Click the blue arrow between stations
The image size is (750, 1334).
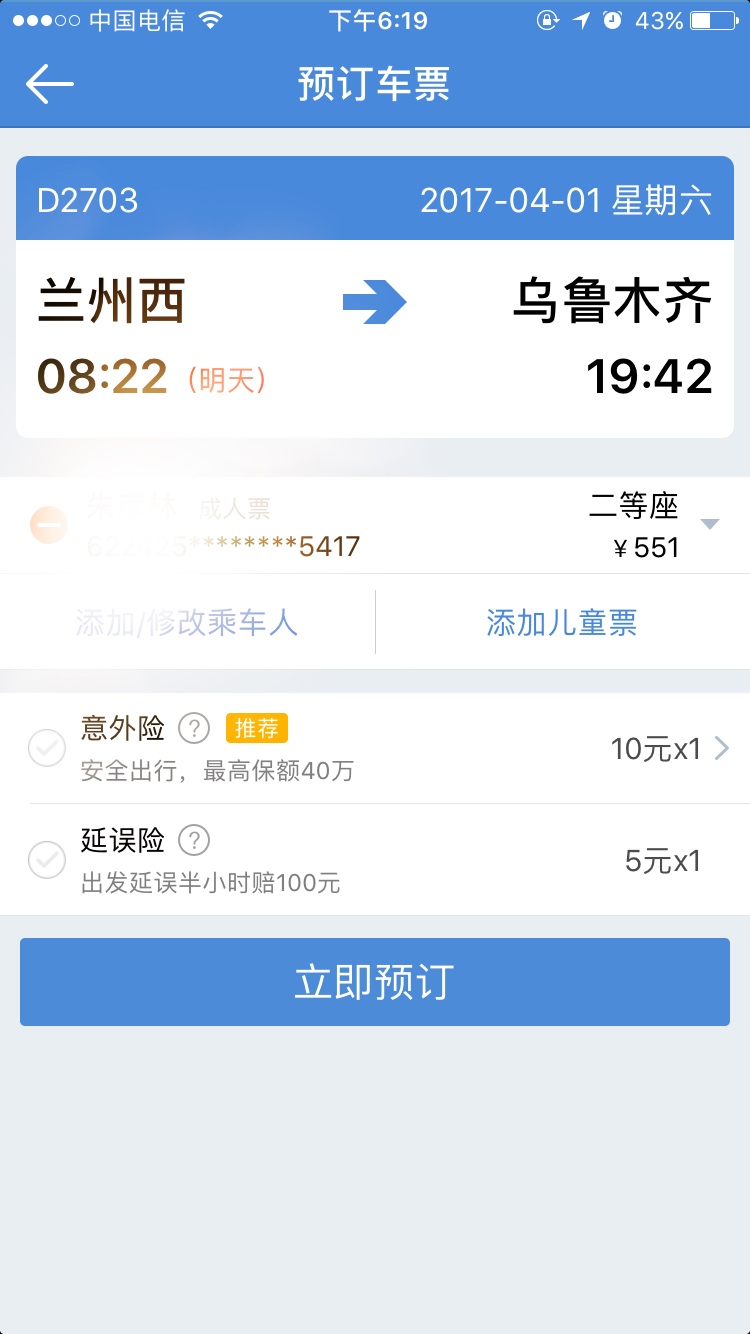375,302
